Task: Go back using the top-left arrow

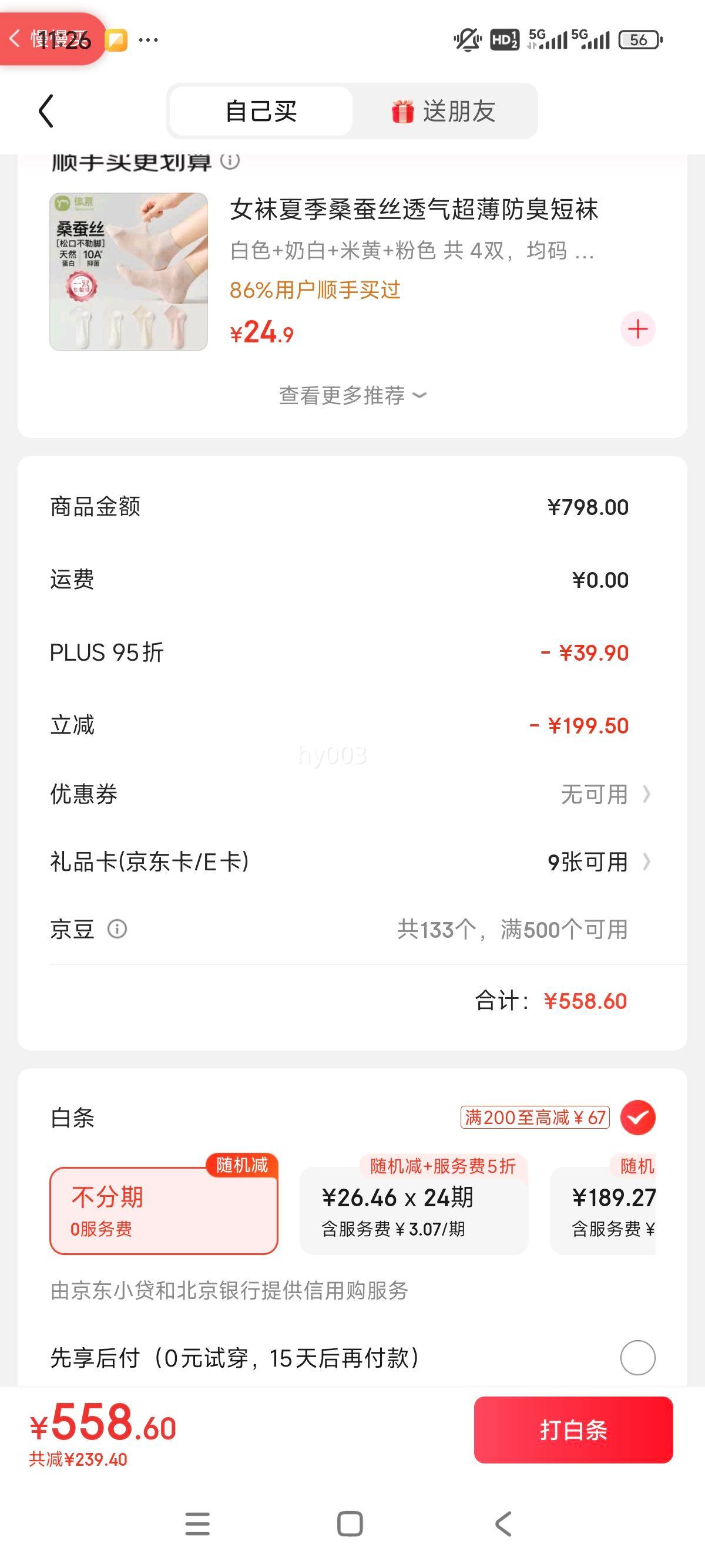Action: coord(46,111)
